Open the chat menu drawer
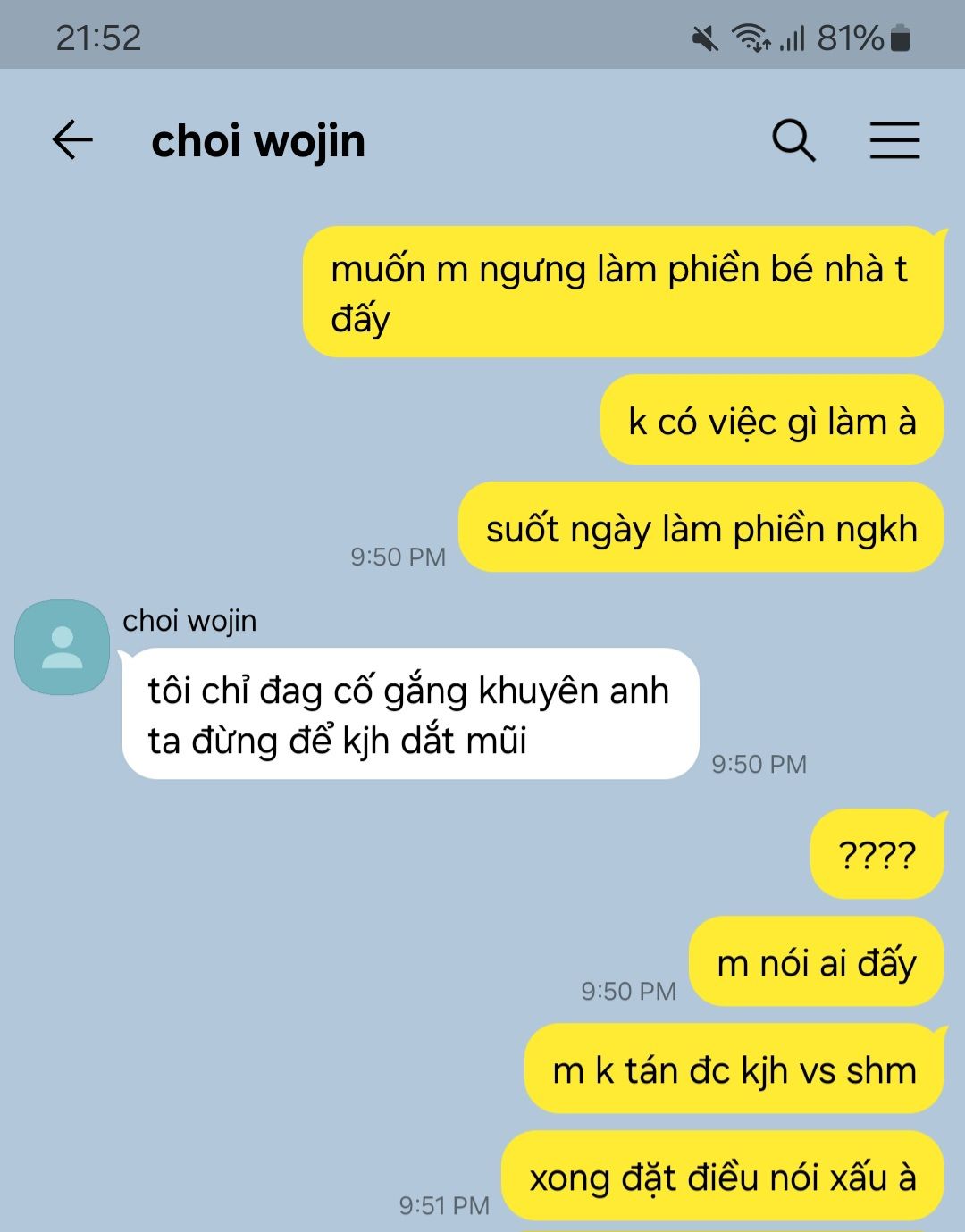Image resolution: width=965 pixels, height=1232 pixels. [x=894, y=141]
